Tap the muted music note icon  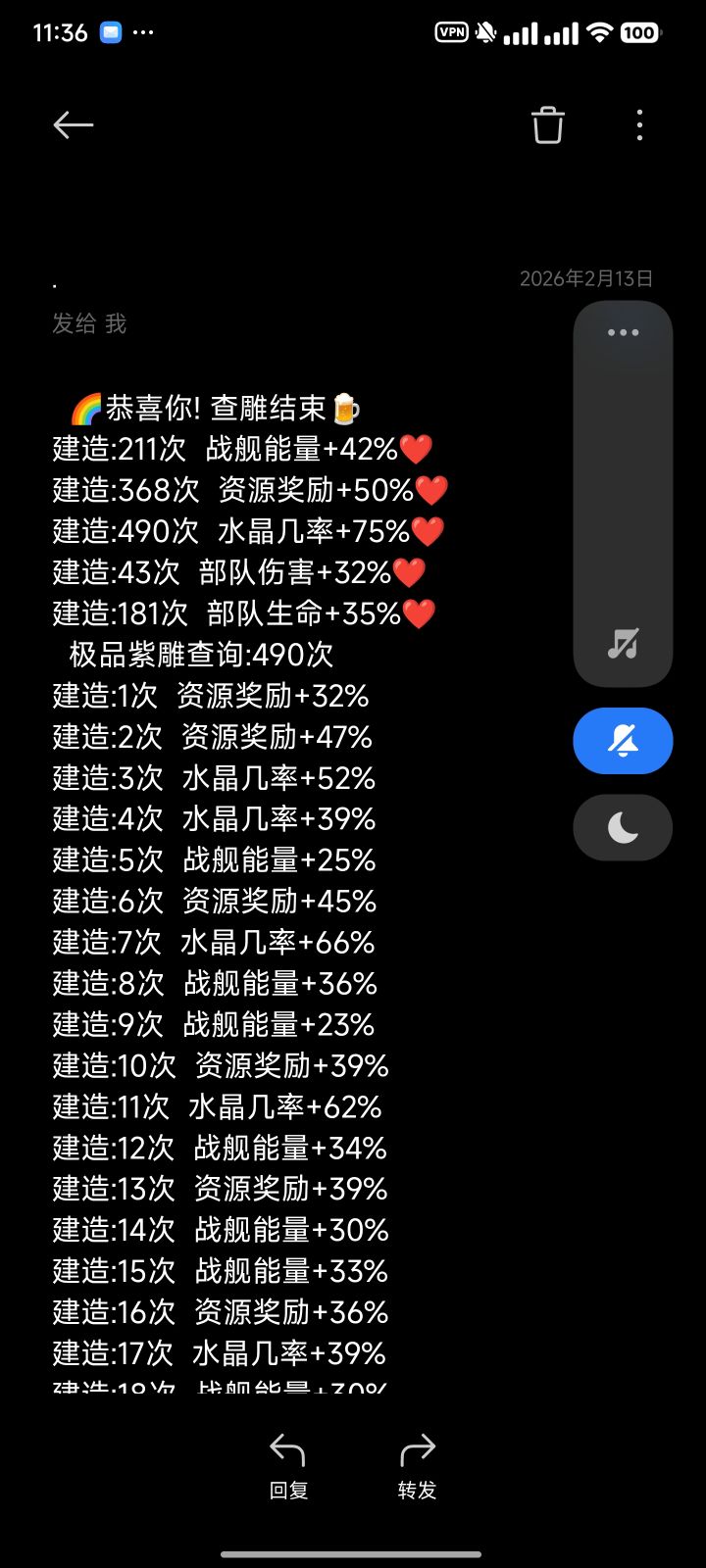click(623, 644)
